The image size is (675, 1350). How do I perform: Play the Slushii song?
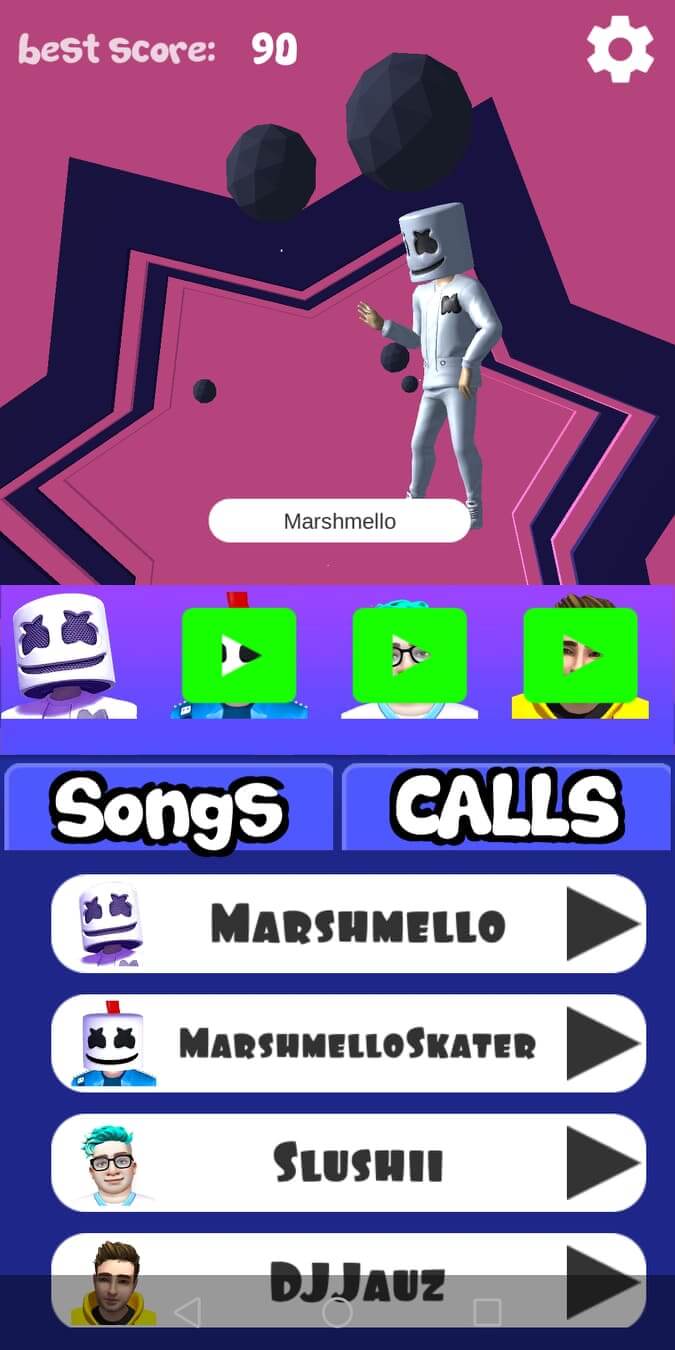[x=349, y=1163]
